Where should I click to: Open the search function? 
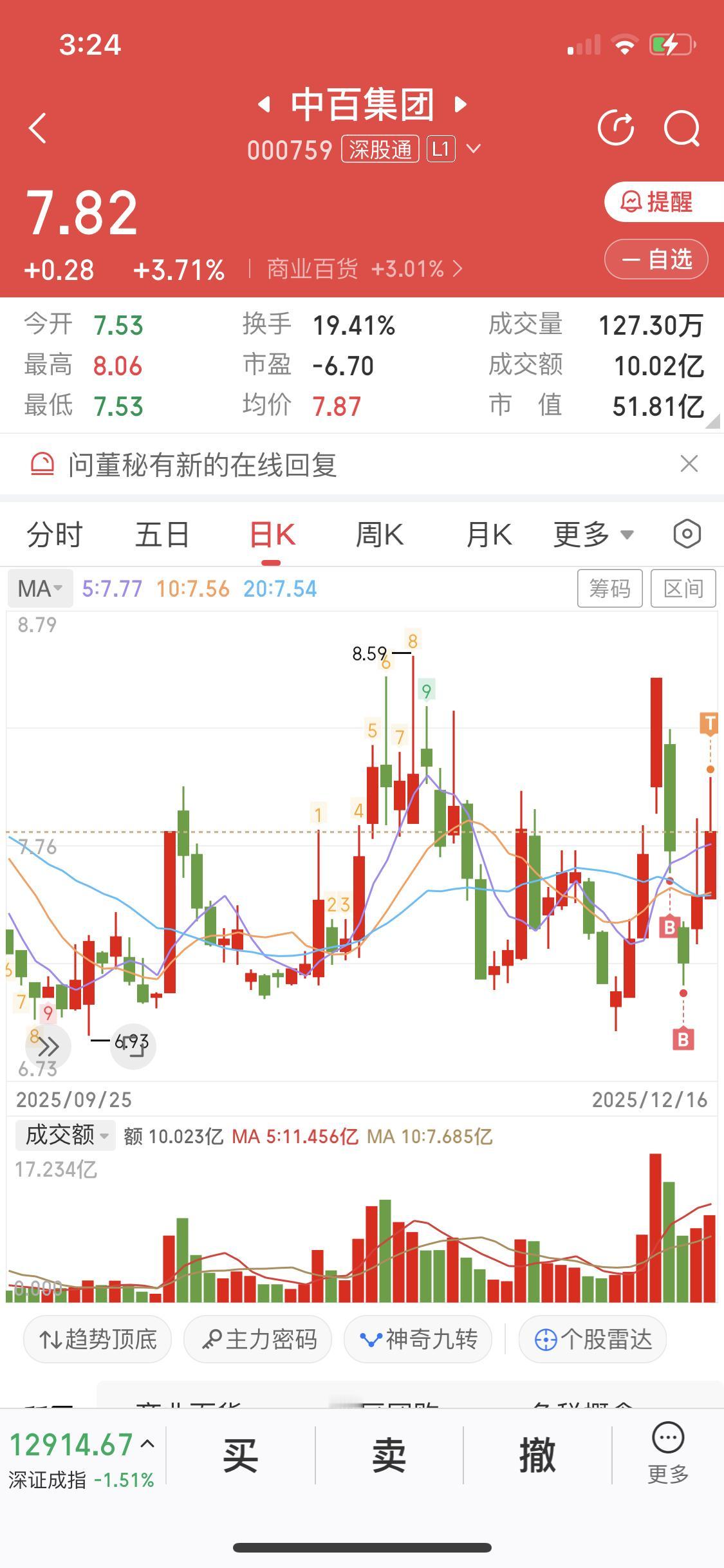pos(682,128)
